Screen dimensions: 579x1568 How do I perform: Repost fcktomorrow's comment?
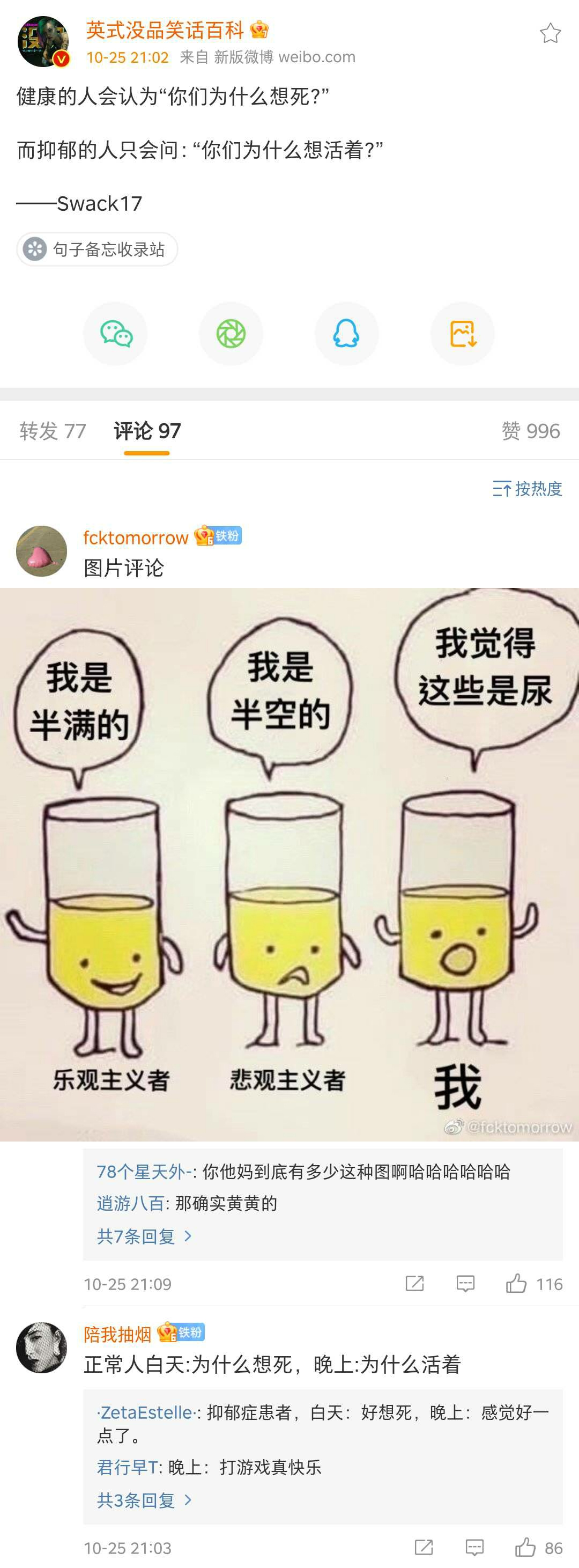(x=414, y=1284)
